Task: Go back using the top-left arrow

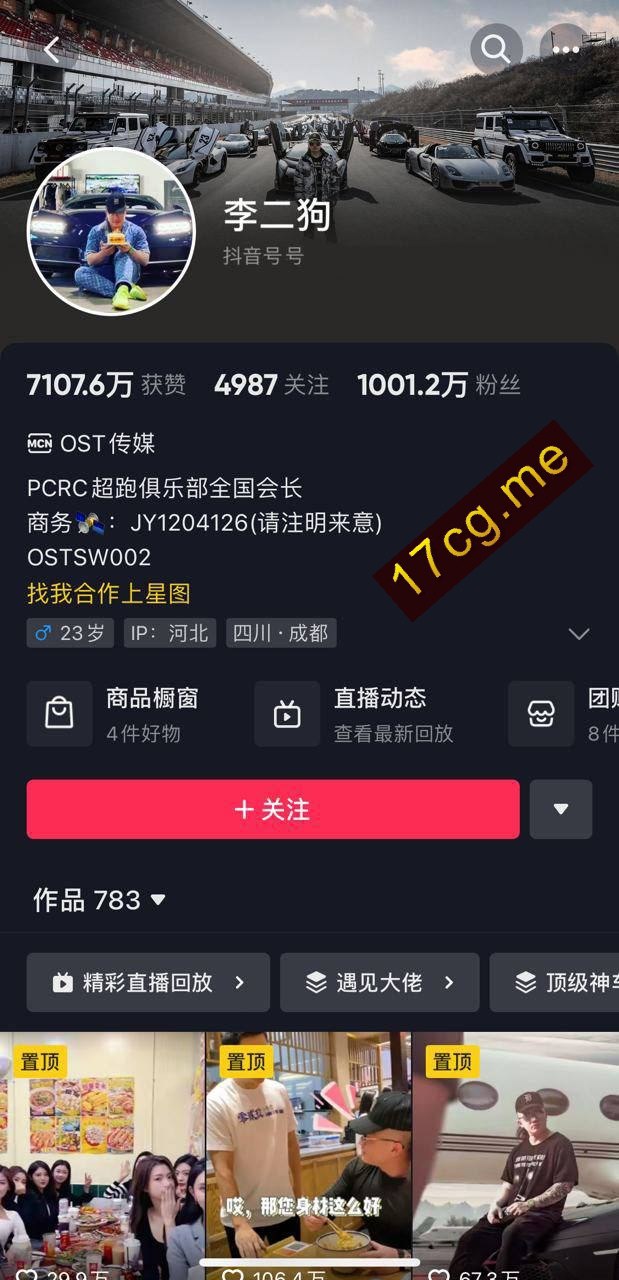Action: pyautogui.click(x=53, y=50)
